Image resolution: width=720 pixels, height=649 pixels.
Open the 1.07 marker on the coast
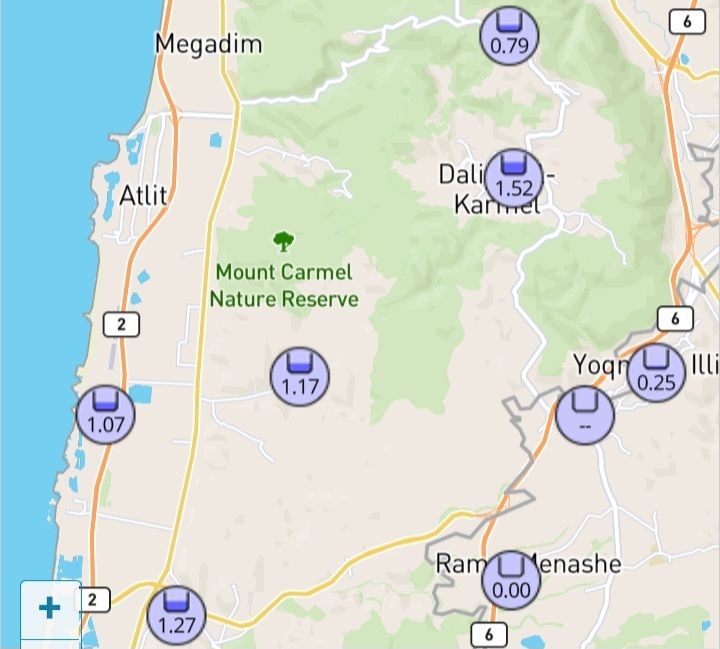[x=106, y=414]
